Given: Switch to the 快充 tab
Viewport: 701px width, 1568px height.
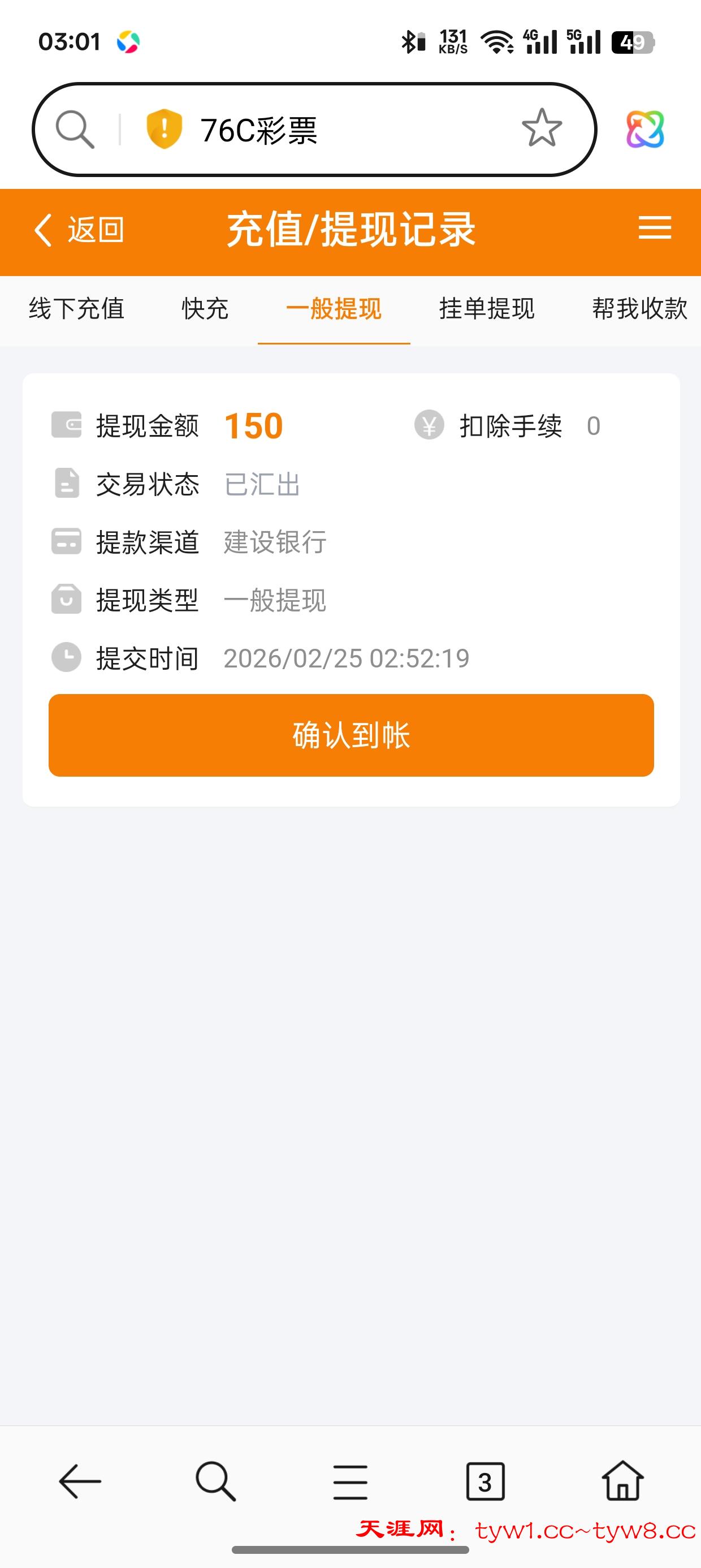Looking at the screenshot, I should coord(205,309).
